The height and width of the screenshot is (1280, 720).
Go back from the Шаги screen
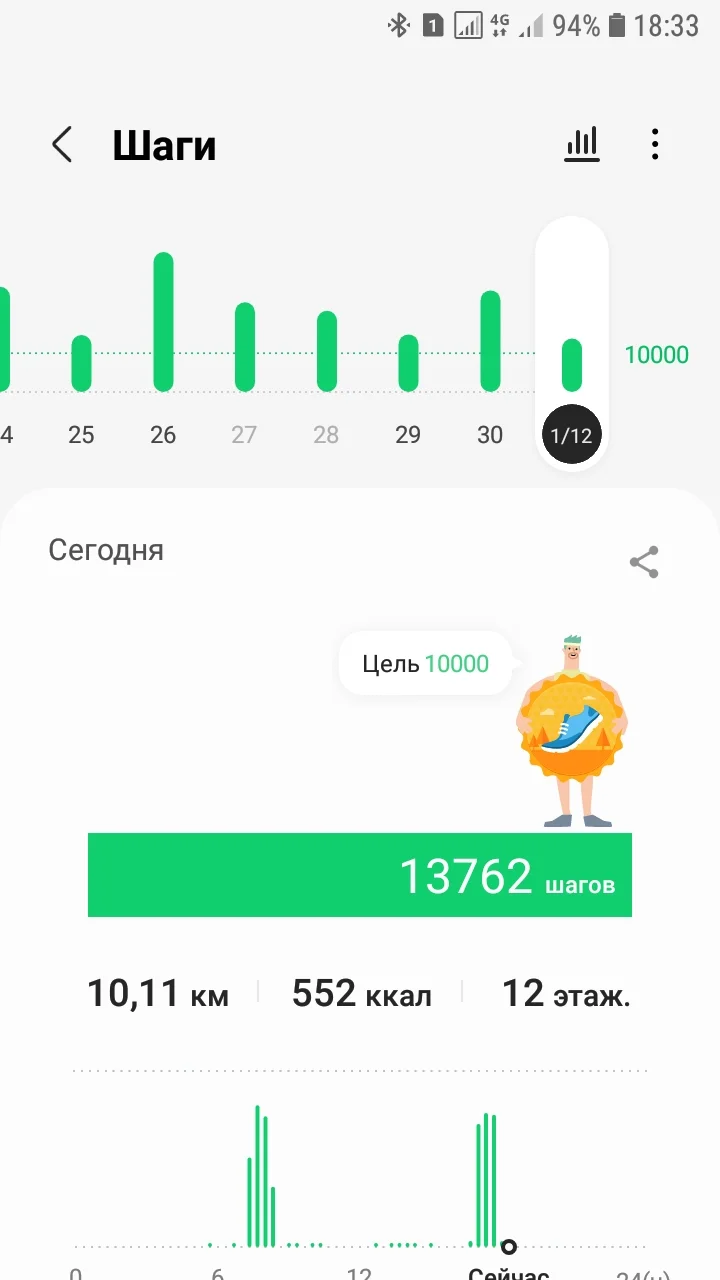tap(62, 145)
